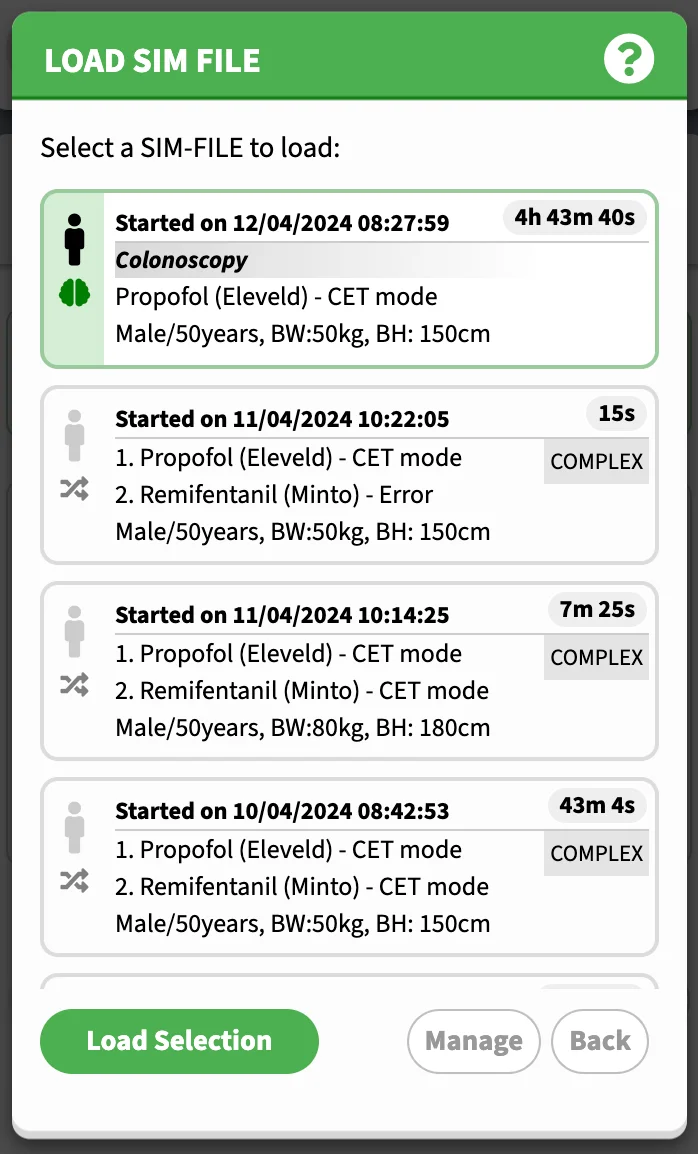Pick sim file started 10/04/2024 08:42:53
Screen dimensions: 698x1154
[349, 867]
